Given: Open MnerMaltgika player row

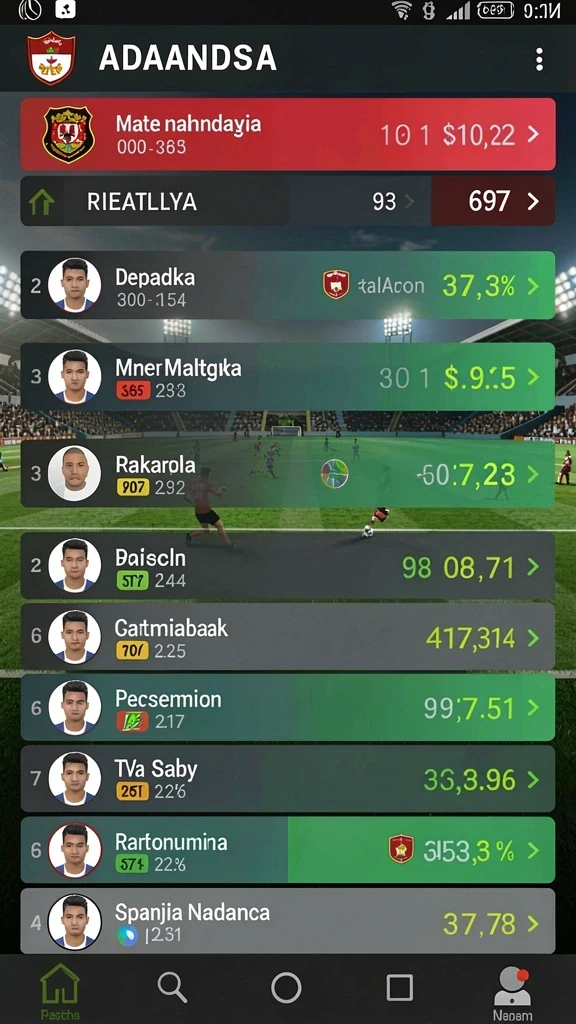Looking at the screenshot, I should (x=288, y=377).
